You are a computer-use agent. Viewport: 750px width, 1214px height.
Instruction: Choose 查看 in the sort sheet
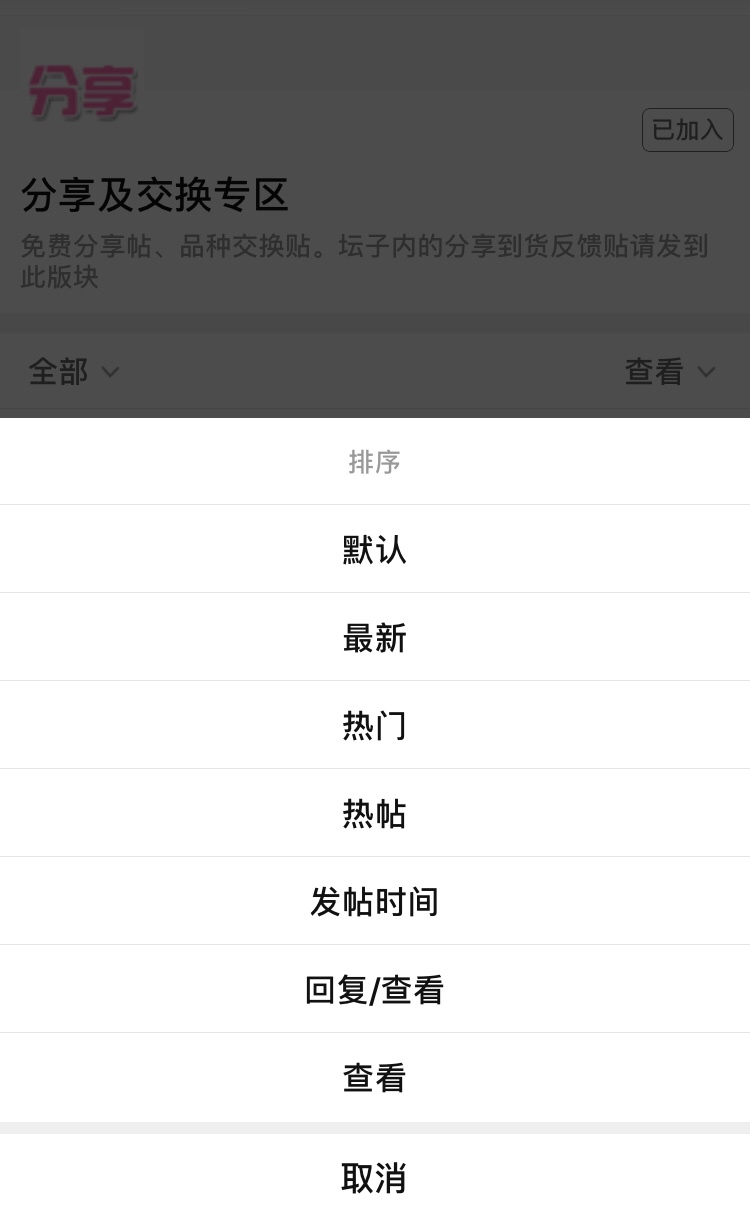point(375,1077)
